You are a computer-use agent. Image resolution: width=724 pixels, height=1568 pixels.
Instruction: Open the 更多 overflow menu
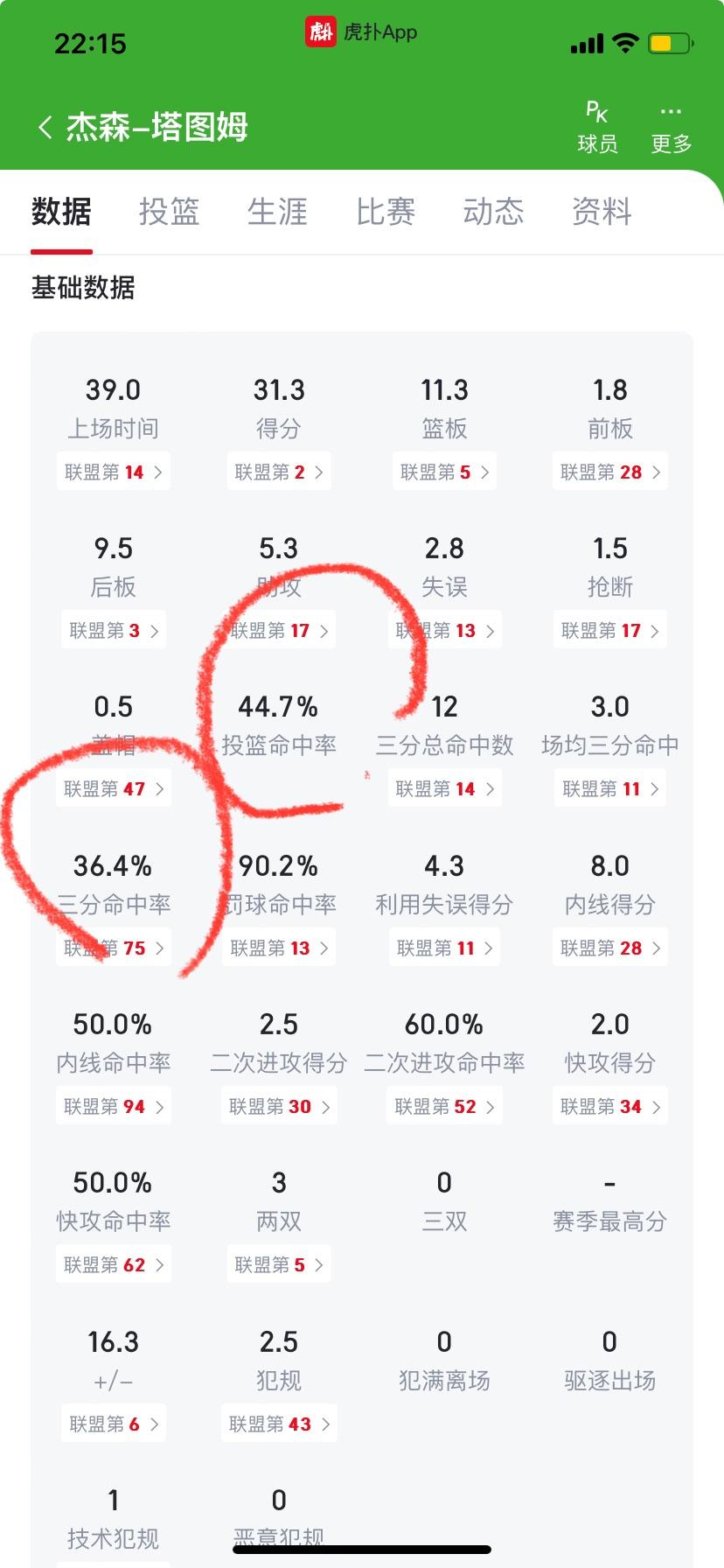point(672,128)
